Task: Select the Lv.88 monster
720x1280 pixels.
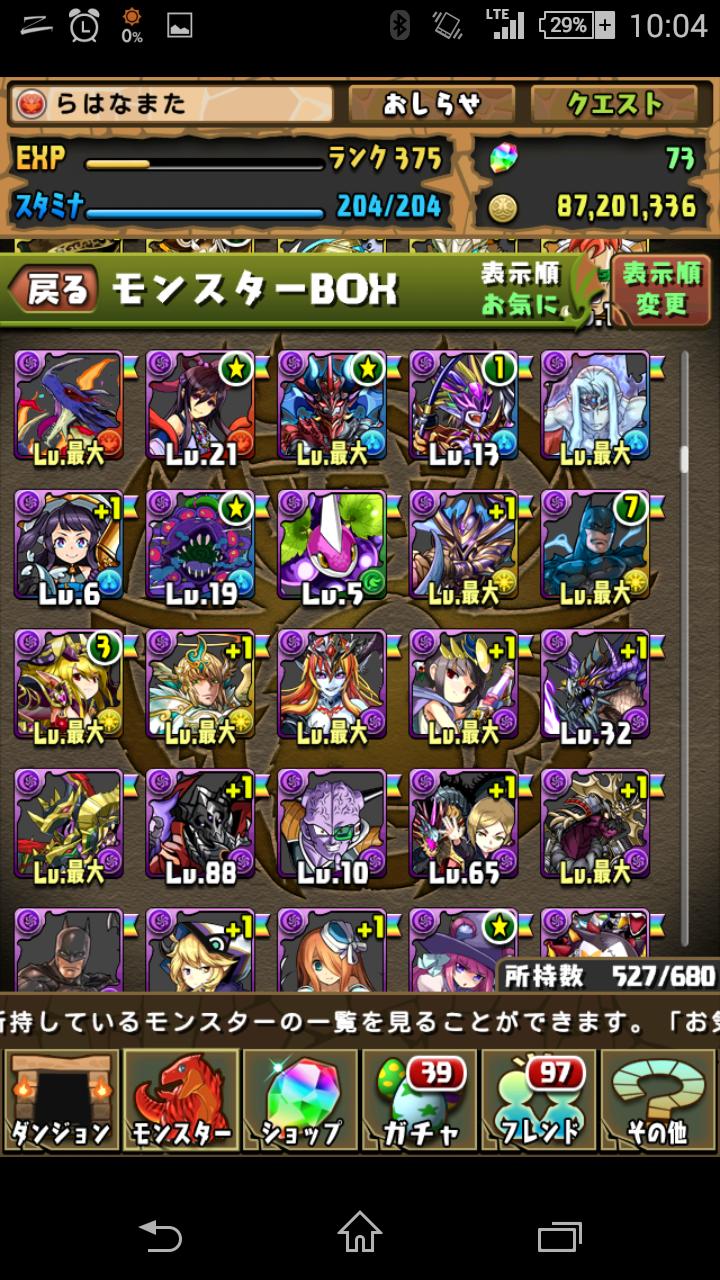Action: click(x=200, y=829)
